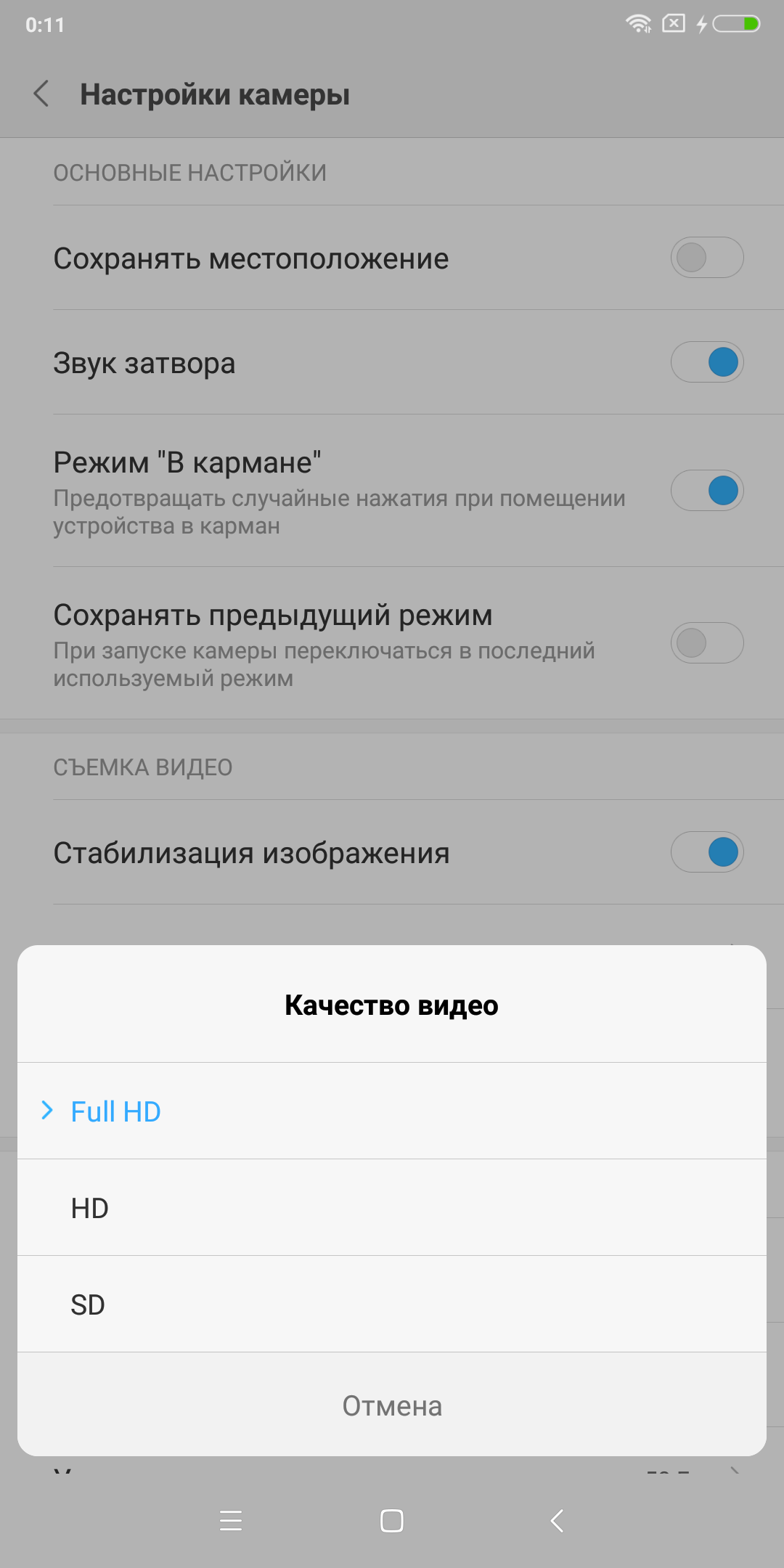Tap the system back button
Viewport: 784px width, 1568px height.
557,1520
